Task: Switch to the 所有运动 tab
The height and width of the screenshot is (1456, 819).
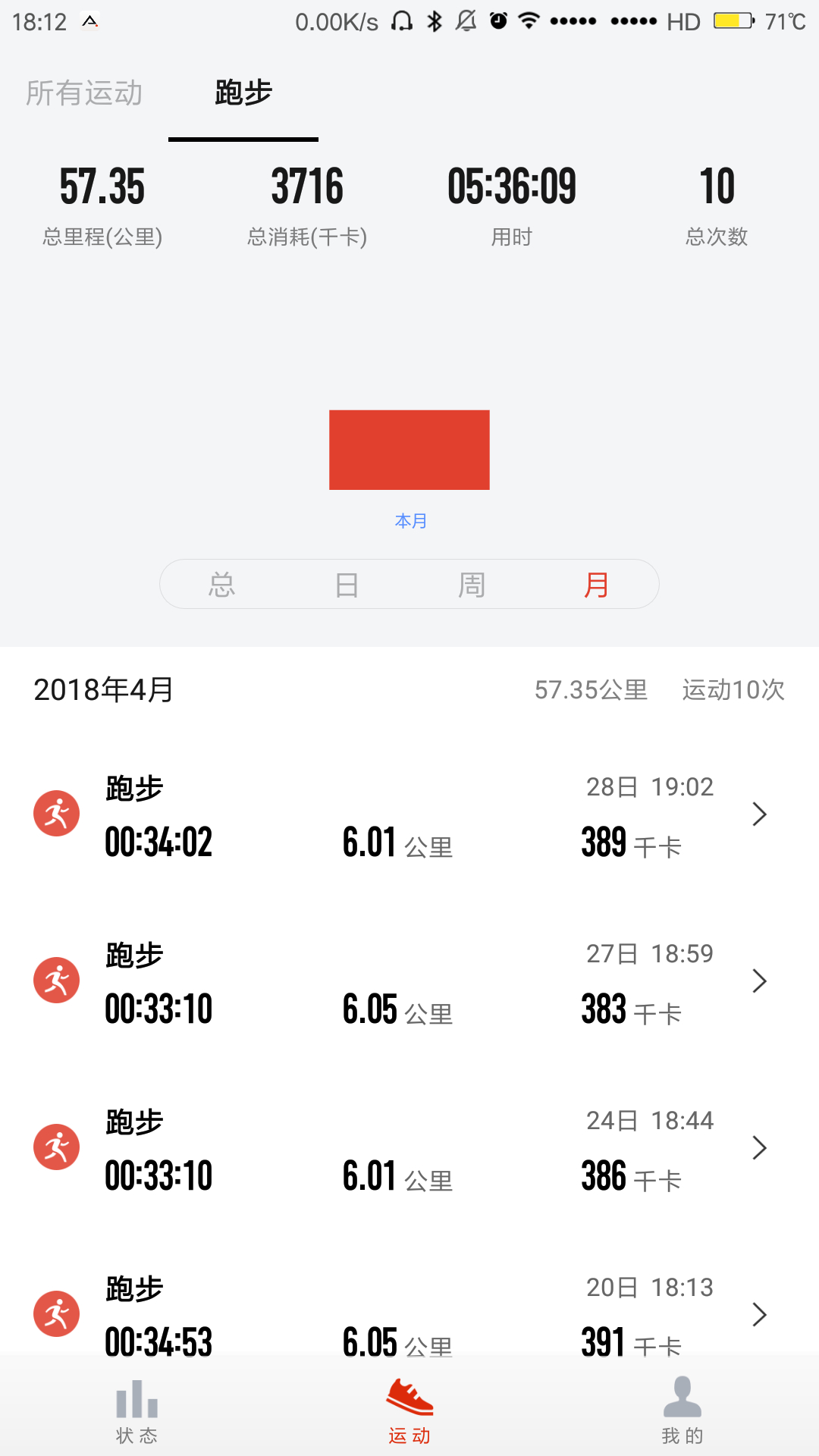Action: pos(84,93)
